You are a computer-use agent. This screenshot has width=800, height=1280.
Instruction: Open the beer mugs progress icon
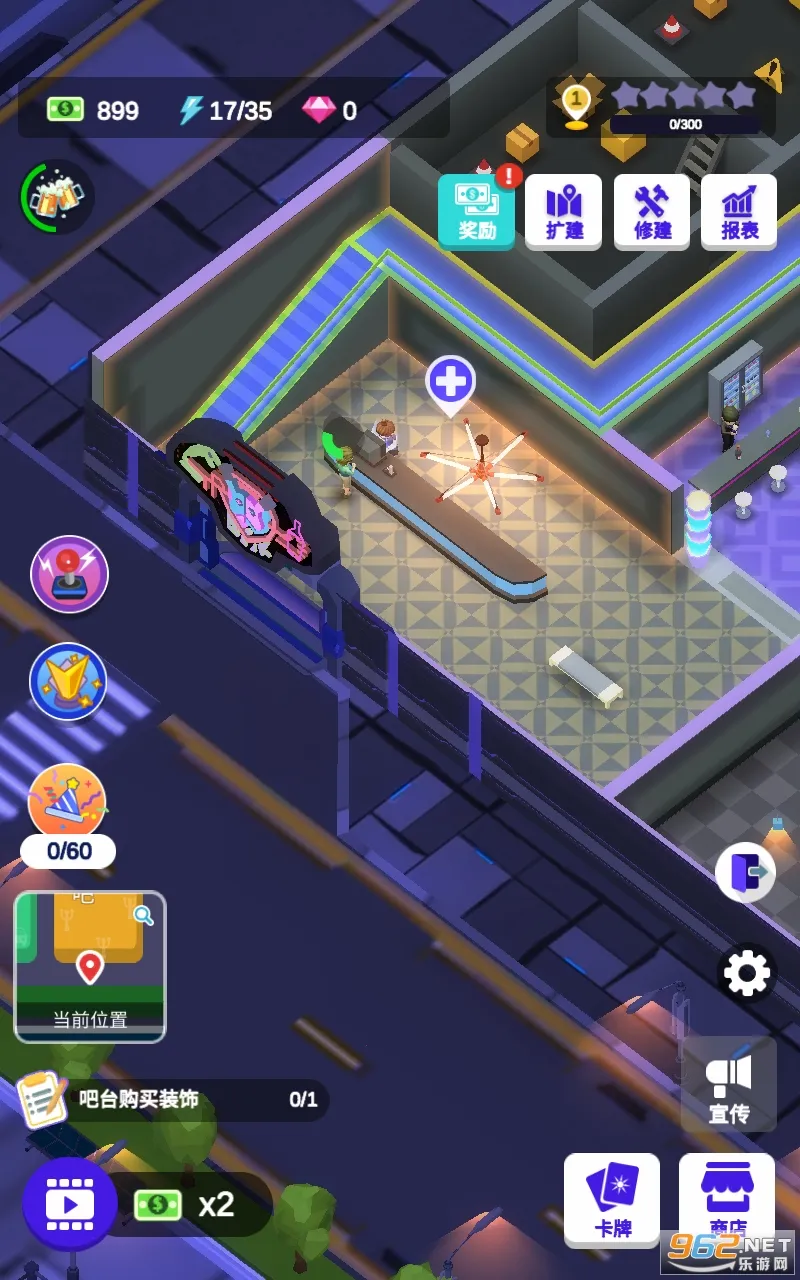56,197
